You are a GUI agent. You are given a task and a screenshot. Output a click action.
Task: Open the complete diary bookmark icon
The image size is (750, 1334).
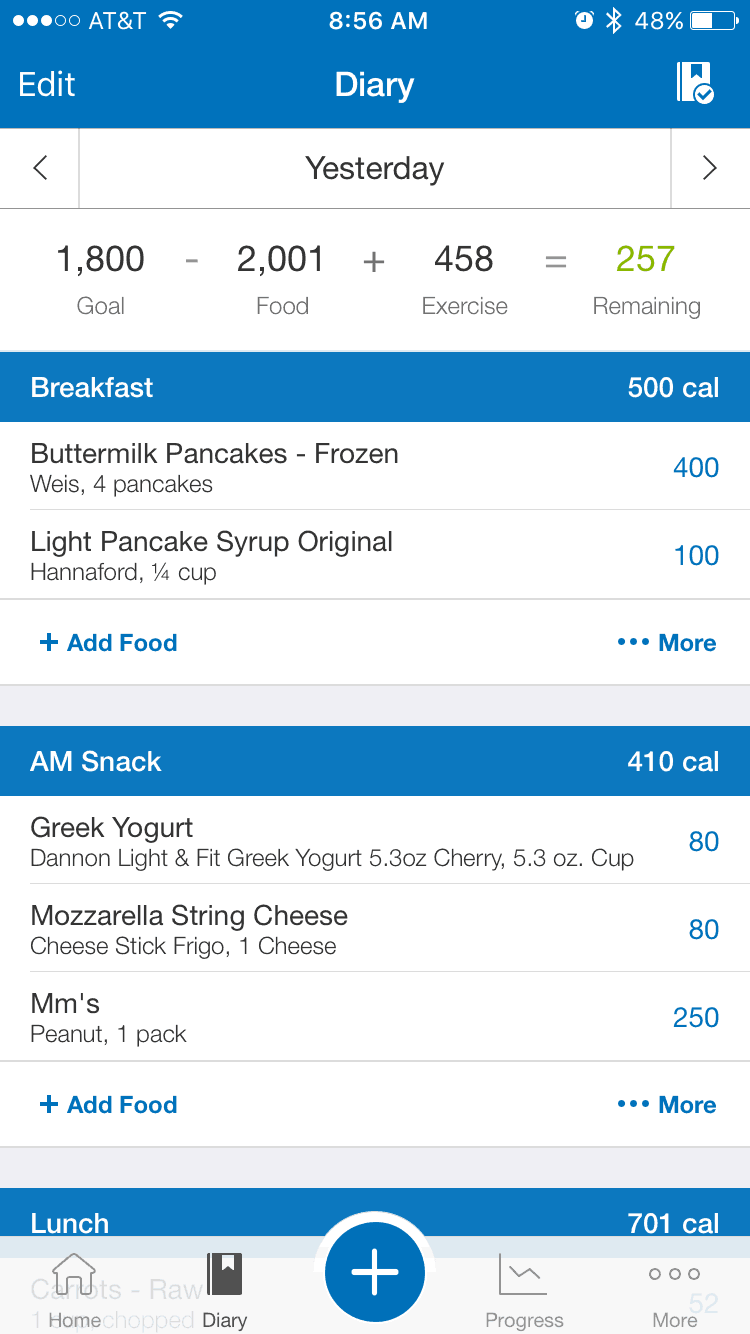(695, 83)
